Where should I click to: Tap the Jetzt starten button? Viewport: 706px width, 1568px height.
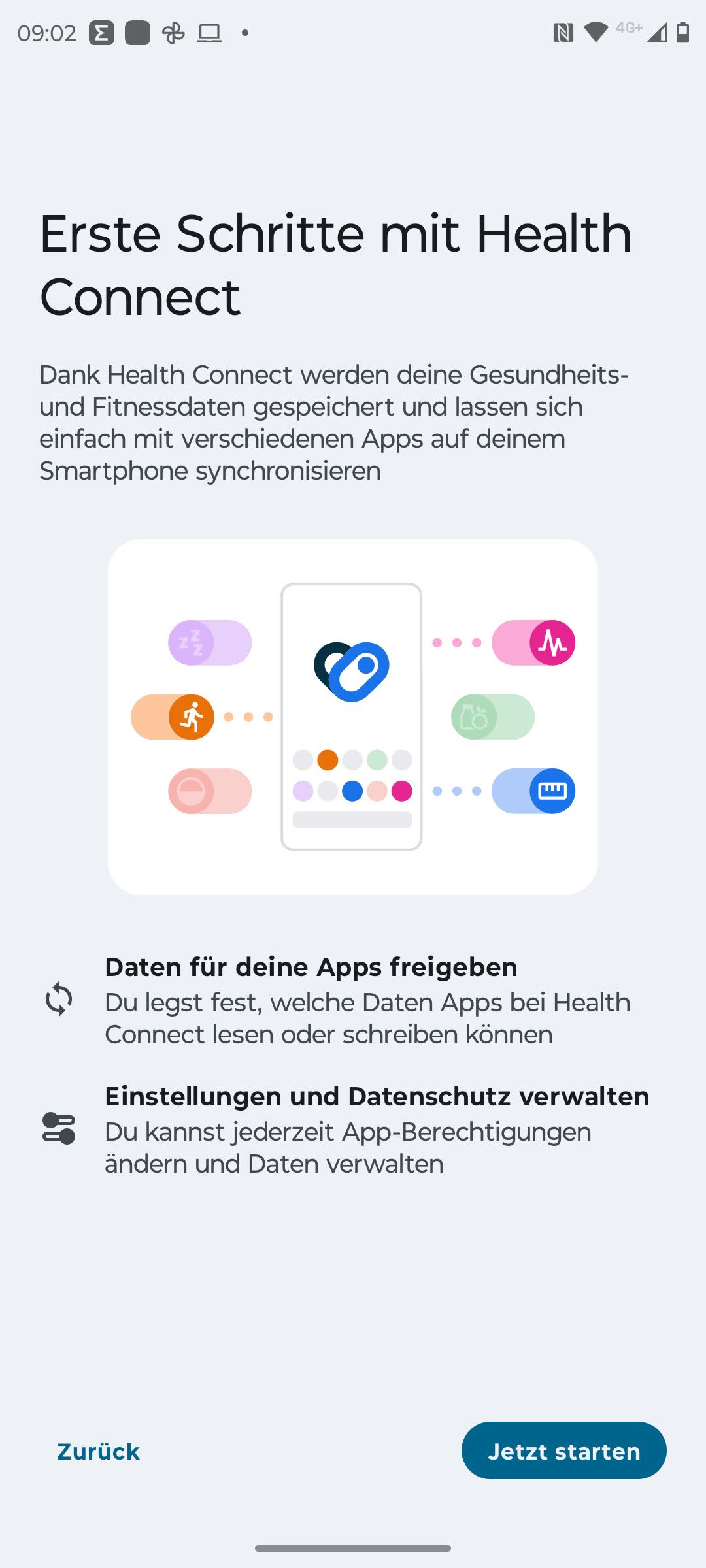click(563, 1451)
